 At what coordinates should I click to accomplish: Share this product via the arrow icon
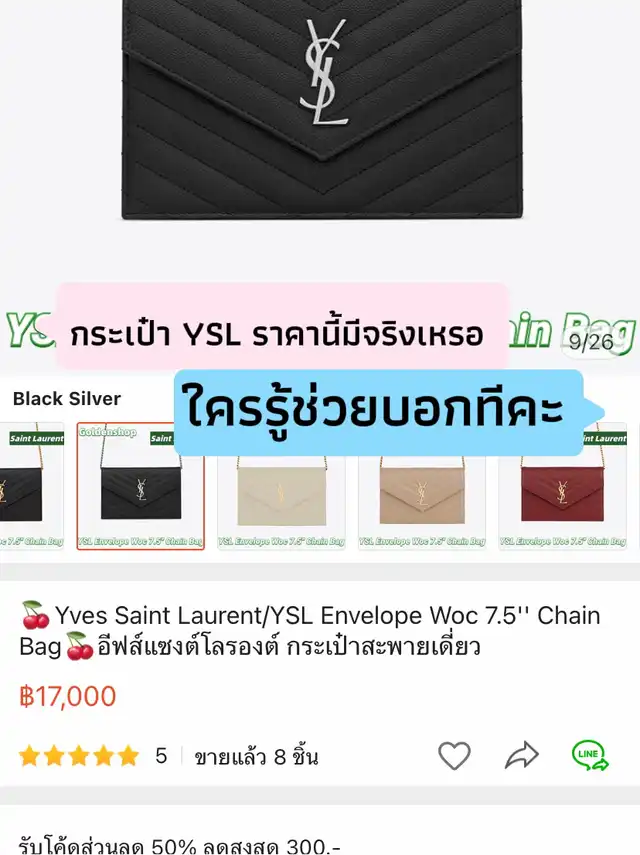522,755
